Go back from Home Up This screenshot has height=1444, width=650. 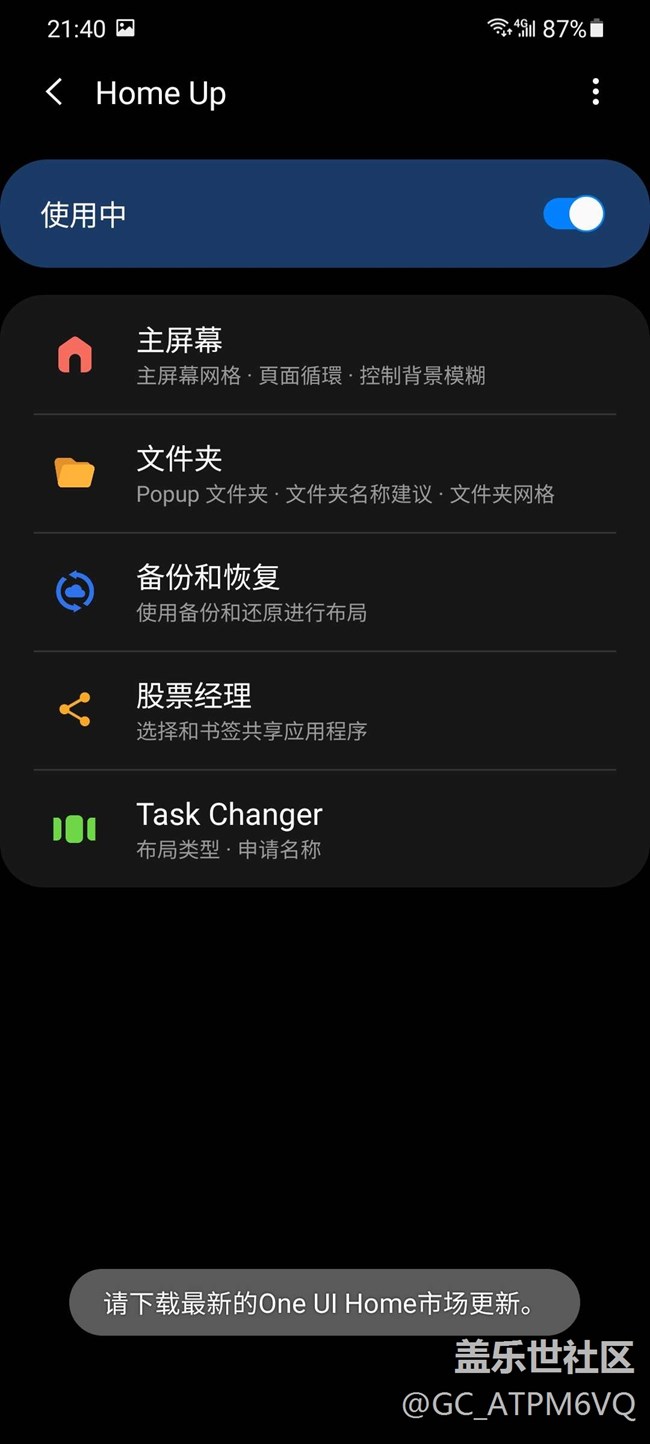55,93
